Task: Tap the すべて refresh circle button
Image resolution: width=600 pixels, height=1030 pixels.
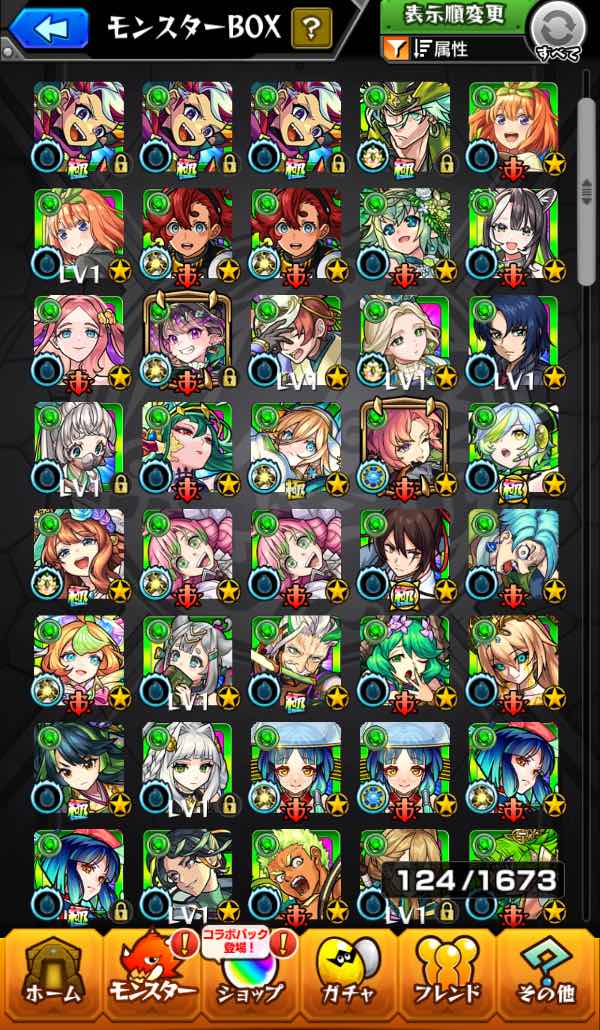Action: (x=557, y=33)
